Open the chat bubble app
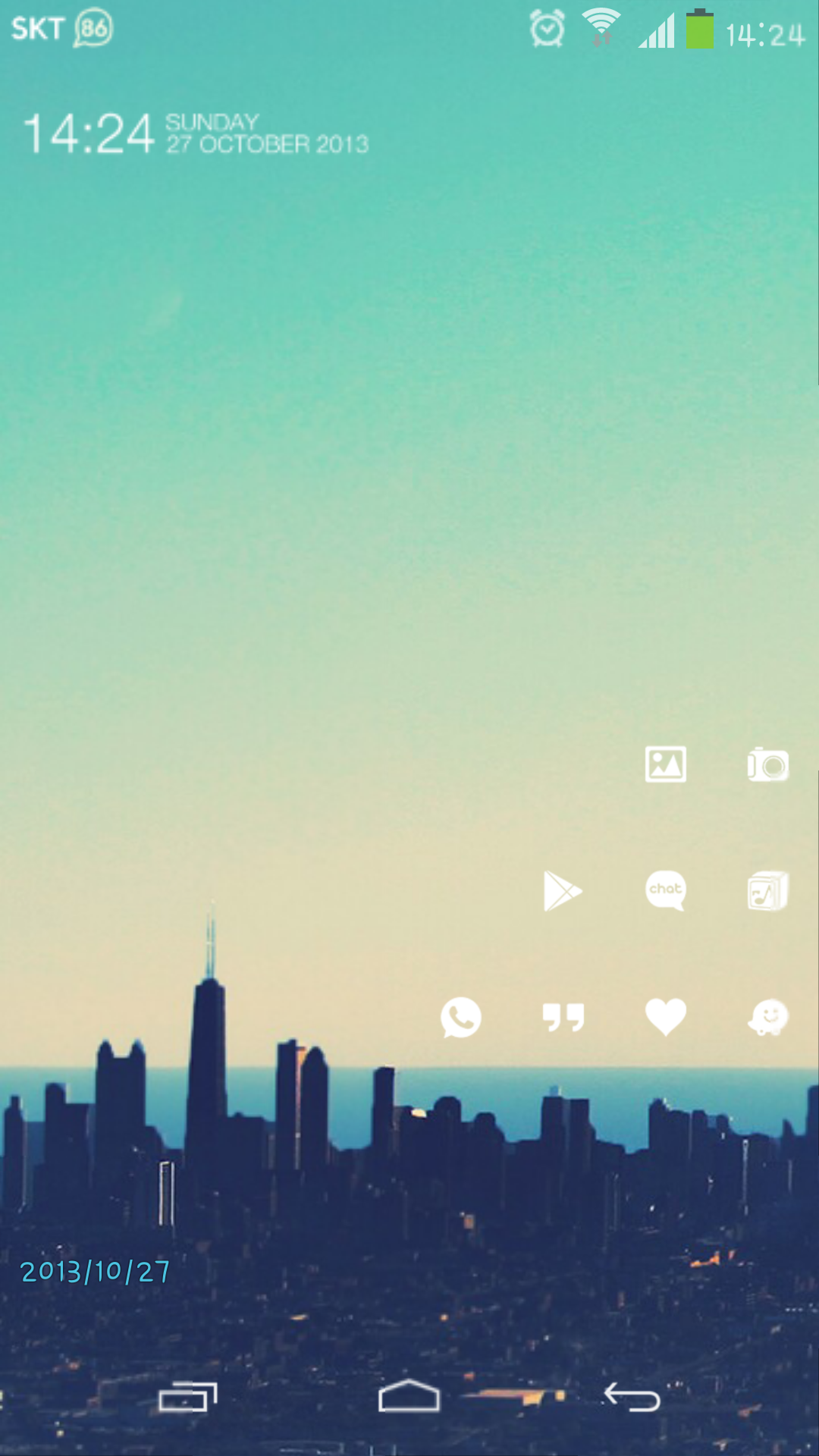Viewport: 819px width, 1456px height. pos(665,890)
